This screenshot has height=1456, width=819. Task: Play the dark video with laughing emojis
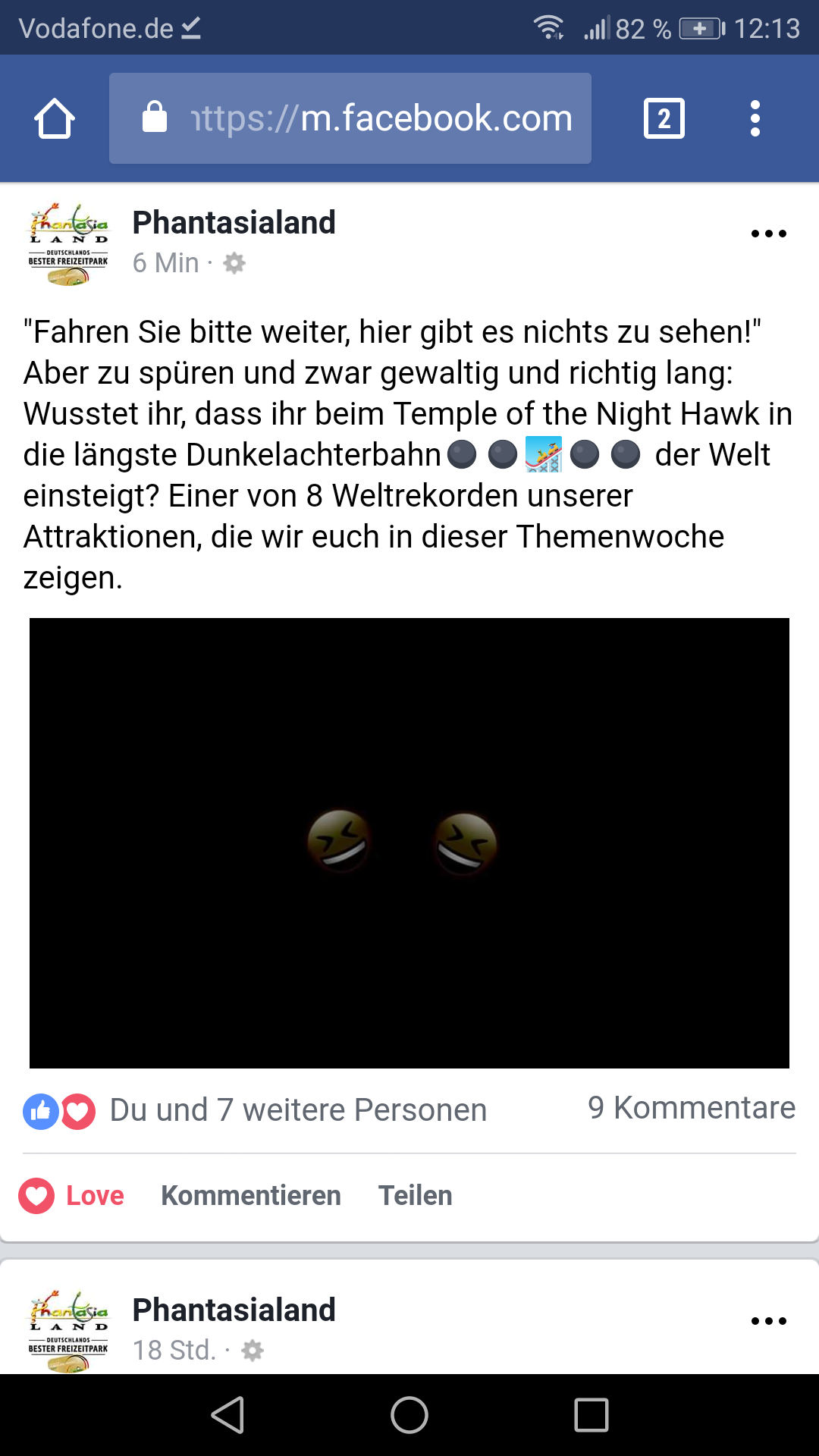coord(409,843)
